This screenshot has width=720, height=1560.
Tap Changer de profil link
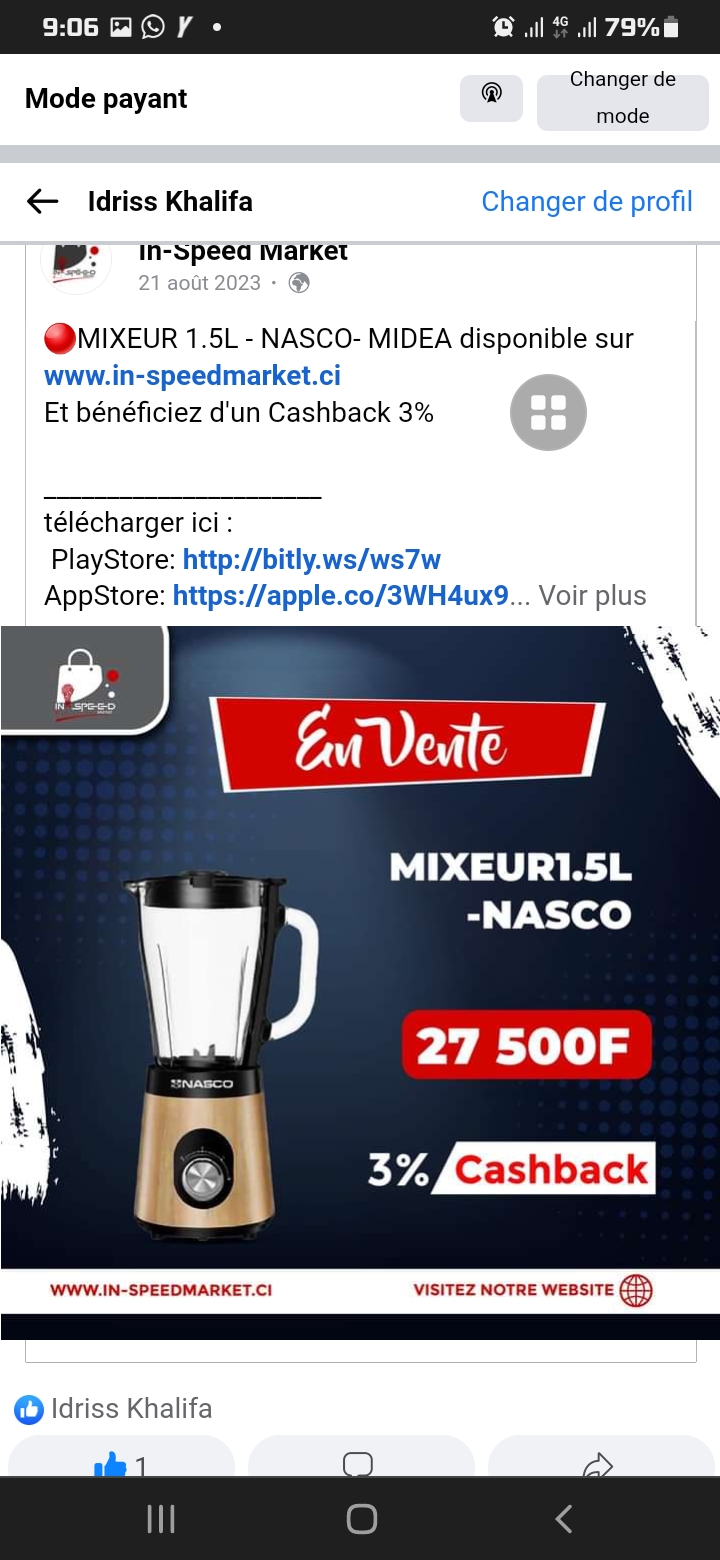click(x=587, y=202)
